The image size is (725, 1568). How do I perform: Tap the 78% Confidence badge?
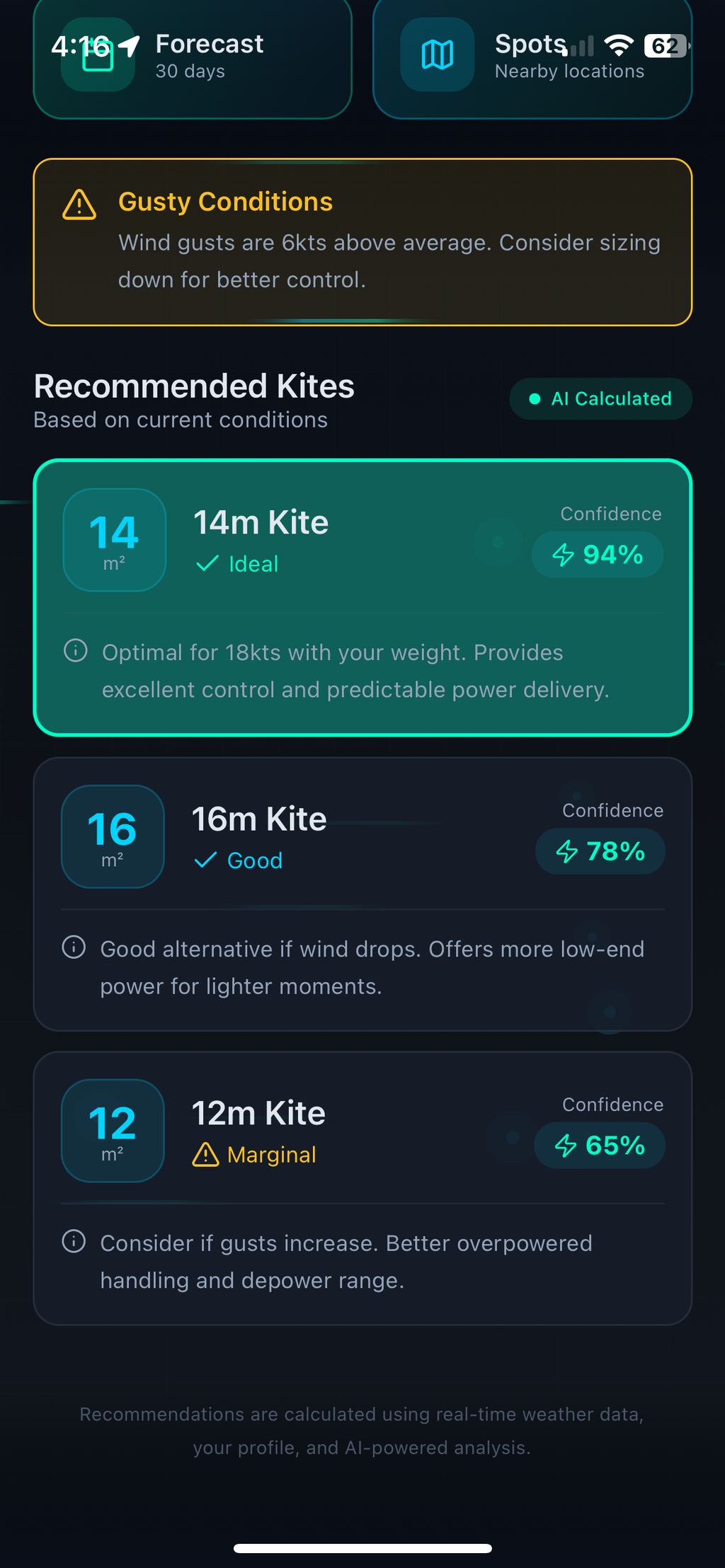tap(600, 852)
